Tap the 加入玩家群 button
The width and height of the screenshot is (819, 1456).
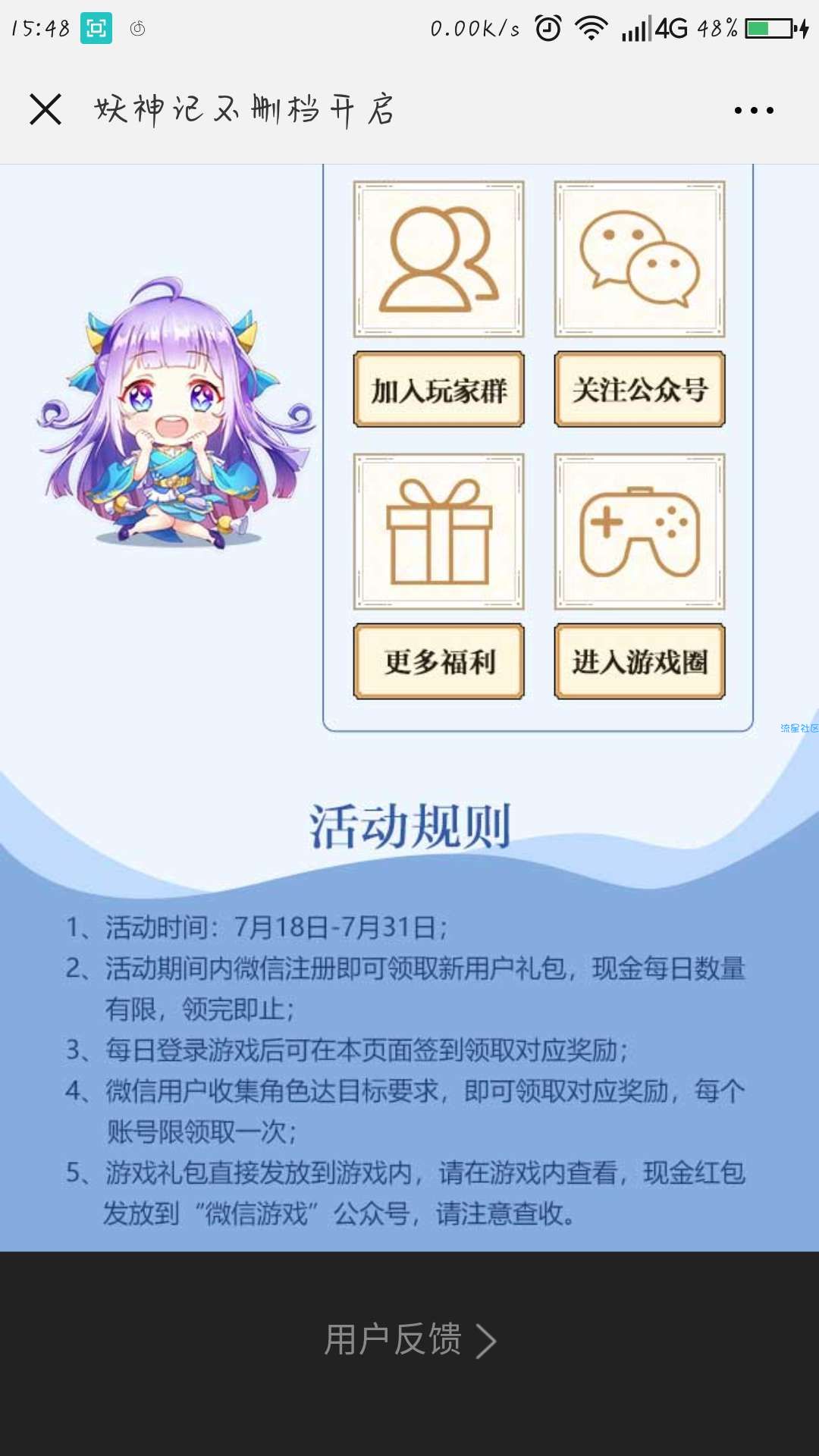(x=439, y=390)
